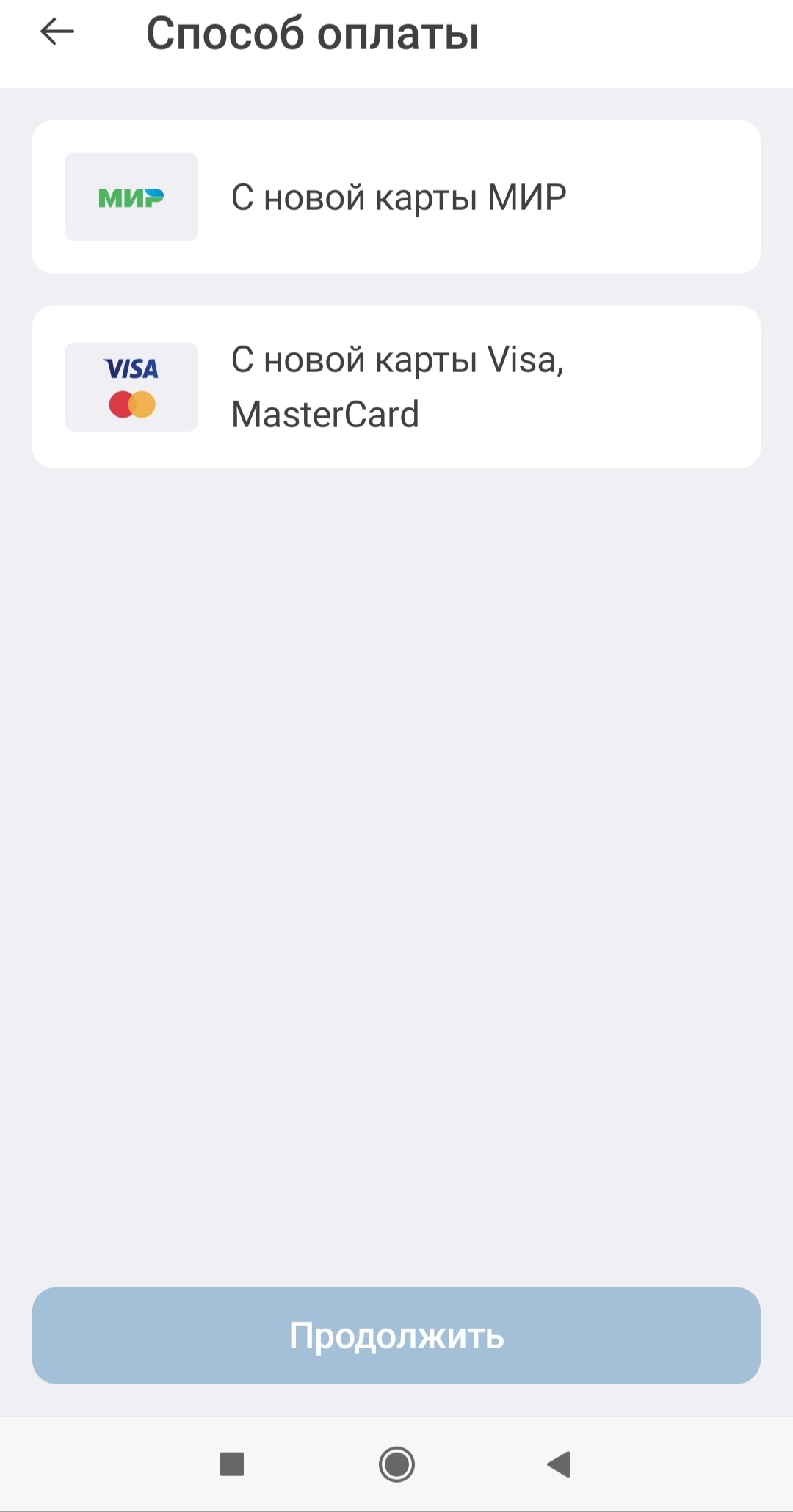The image size is (793, 1512).
Task: Go to the home screen via the navigation bar
Action: click(396, 1464)
